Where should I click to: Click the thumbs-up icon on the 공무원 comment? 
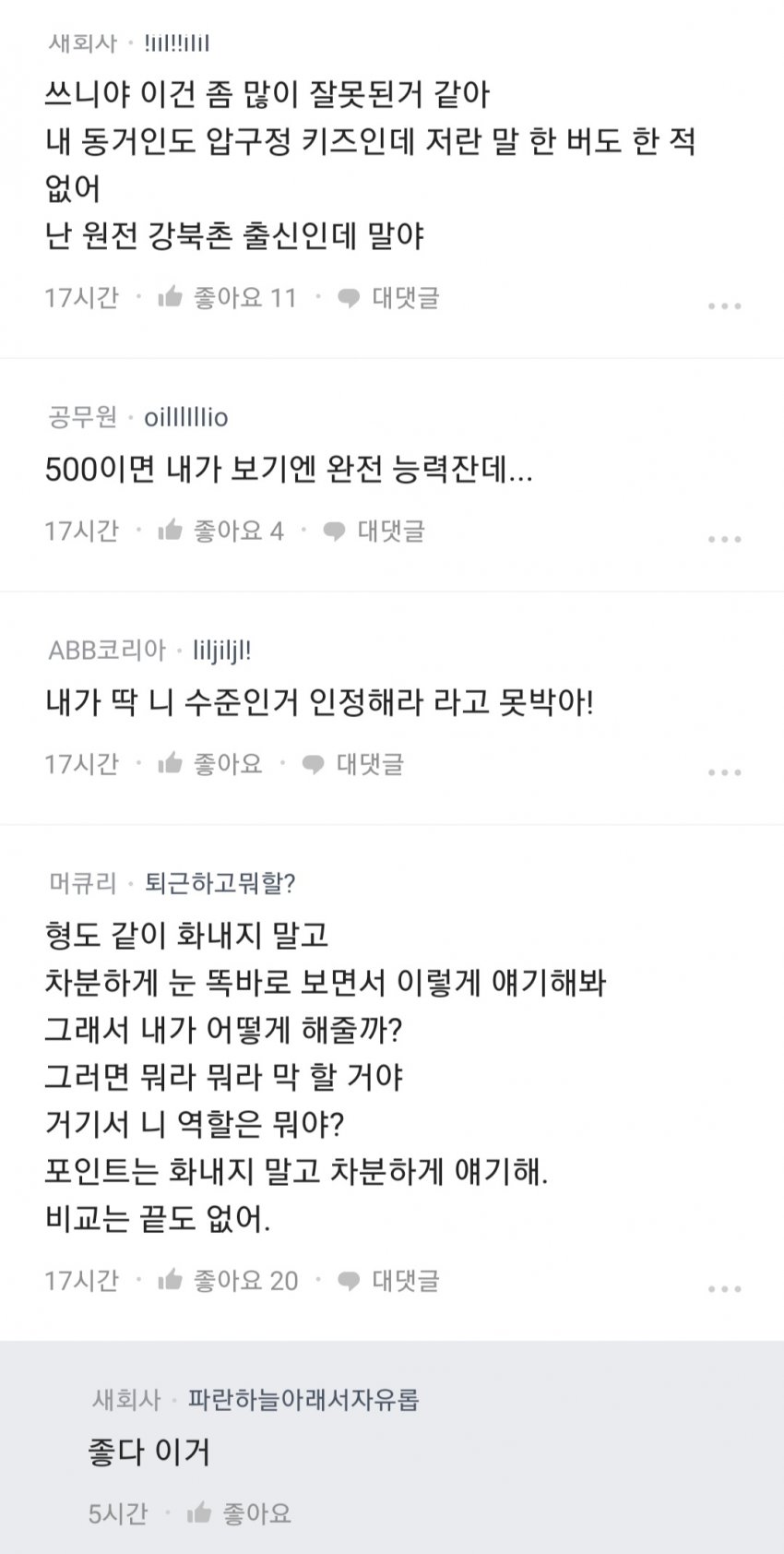click(x=169, y=532)
